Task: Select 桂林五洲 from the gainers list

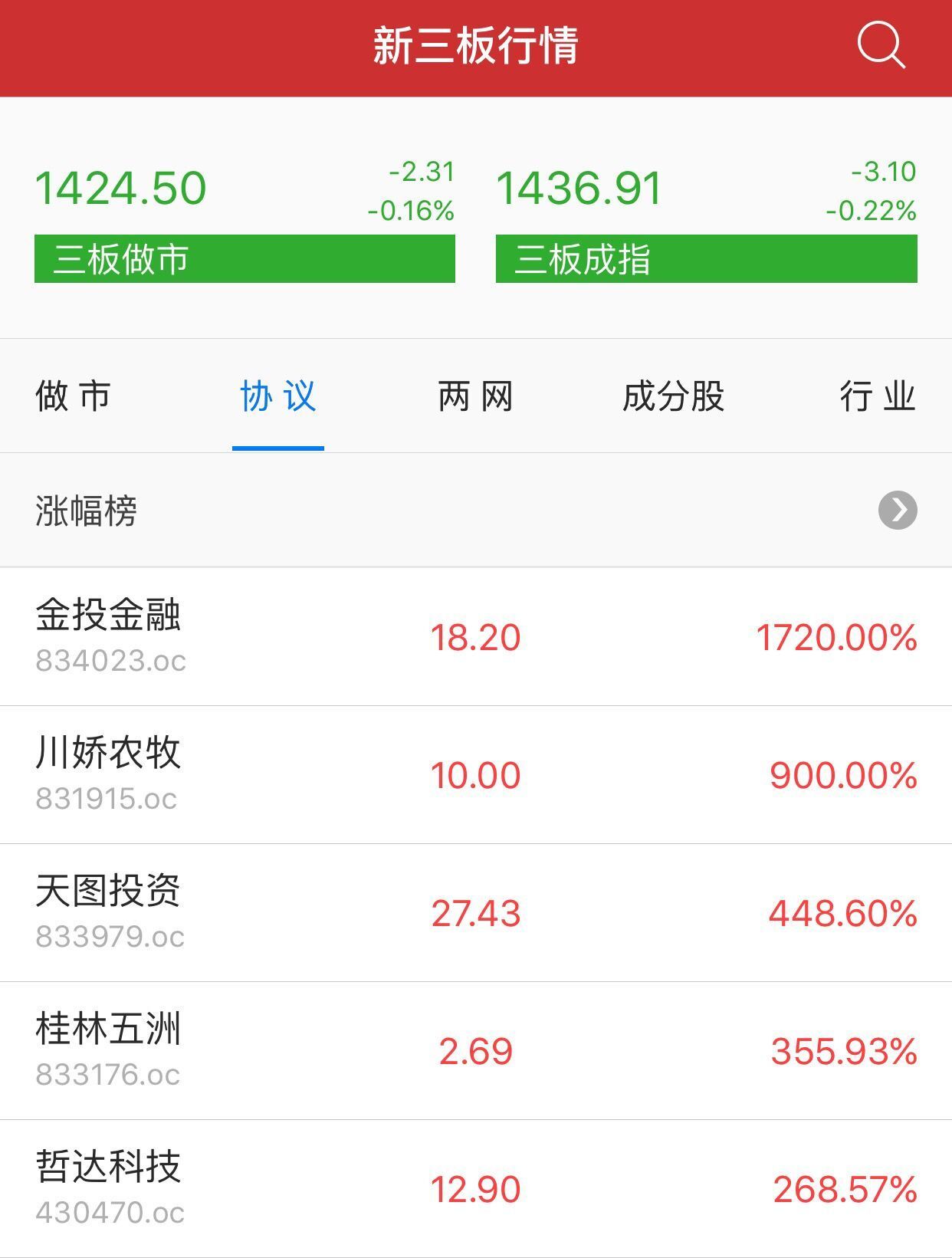Action: point(475,1051)
